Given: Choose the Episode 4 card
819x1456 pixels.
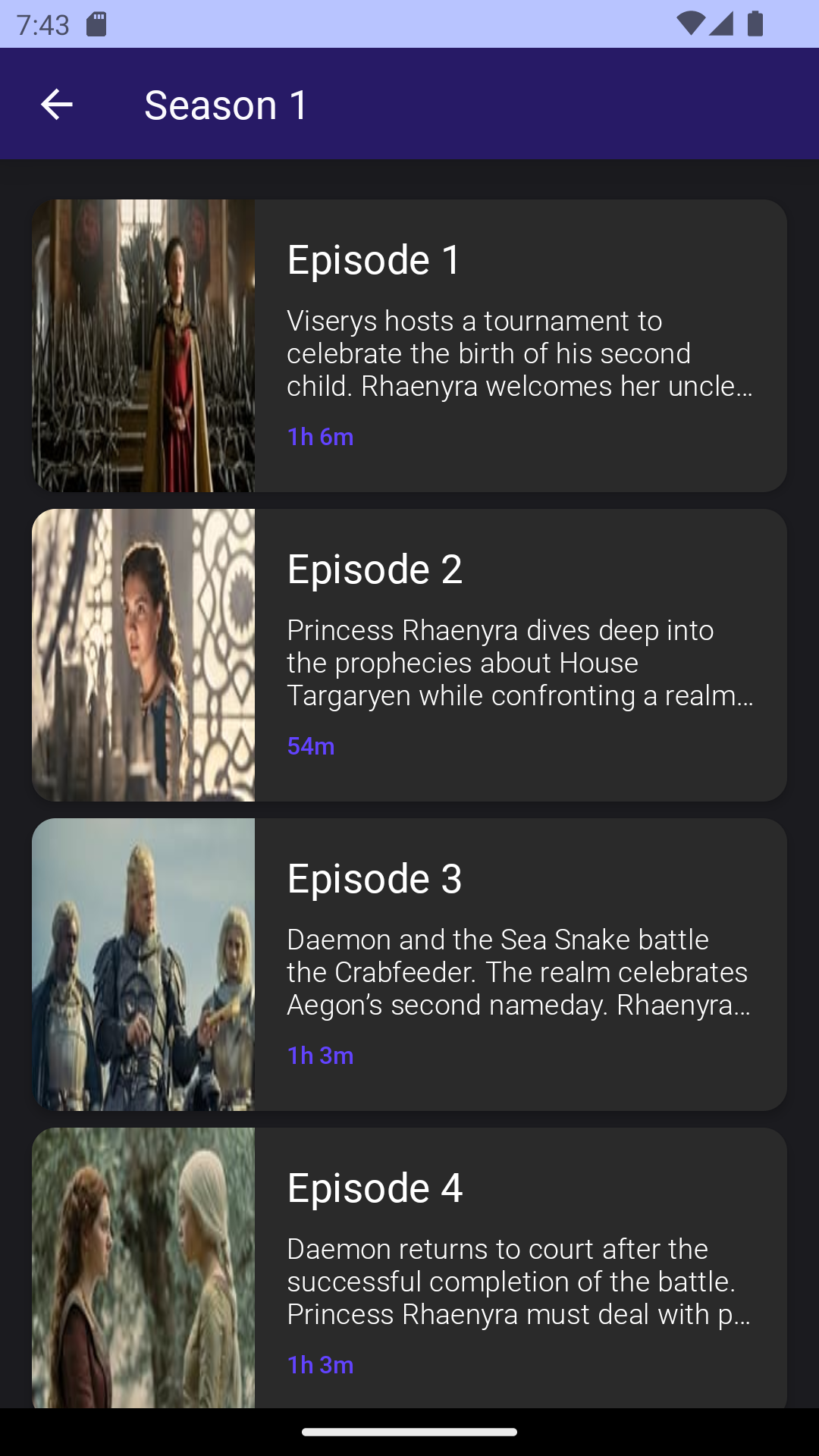Looking at the screenshot, I should pyautogui.click(x=409, y=1268).
